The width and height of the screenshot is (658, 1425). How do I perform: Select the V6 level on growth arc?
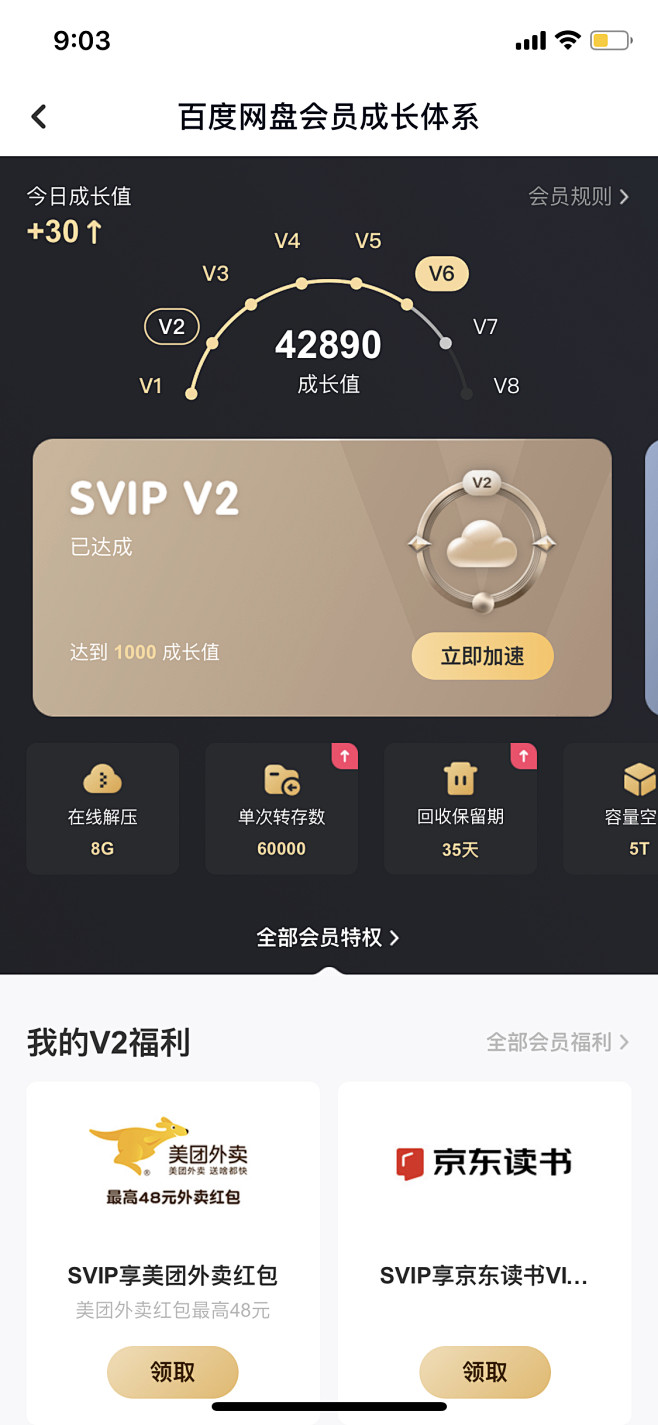point(441,274)
